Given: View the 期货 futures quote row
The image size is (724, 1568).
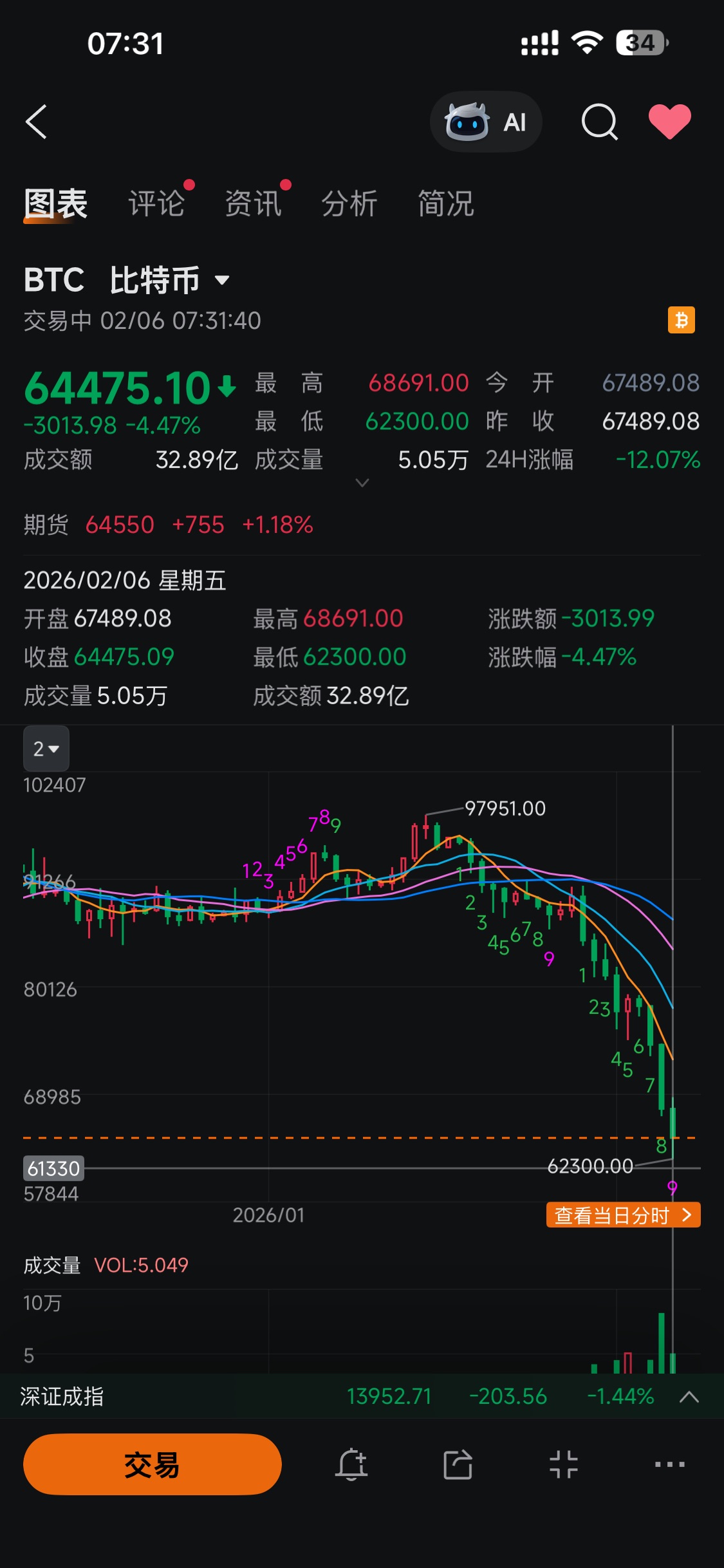Looking at the screenshot, I should [x=169, y=525].
